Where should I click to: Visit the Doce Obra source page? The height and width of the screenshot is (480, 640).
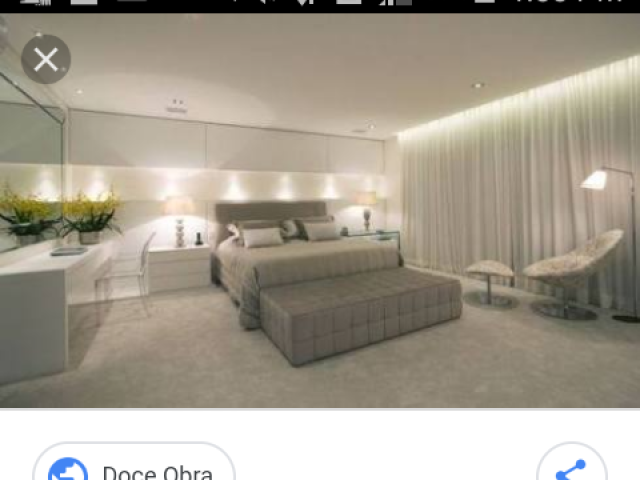pos(134,468)
